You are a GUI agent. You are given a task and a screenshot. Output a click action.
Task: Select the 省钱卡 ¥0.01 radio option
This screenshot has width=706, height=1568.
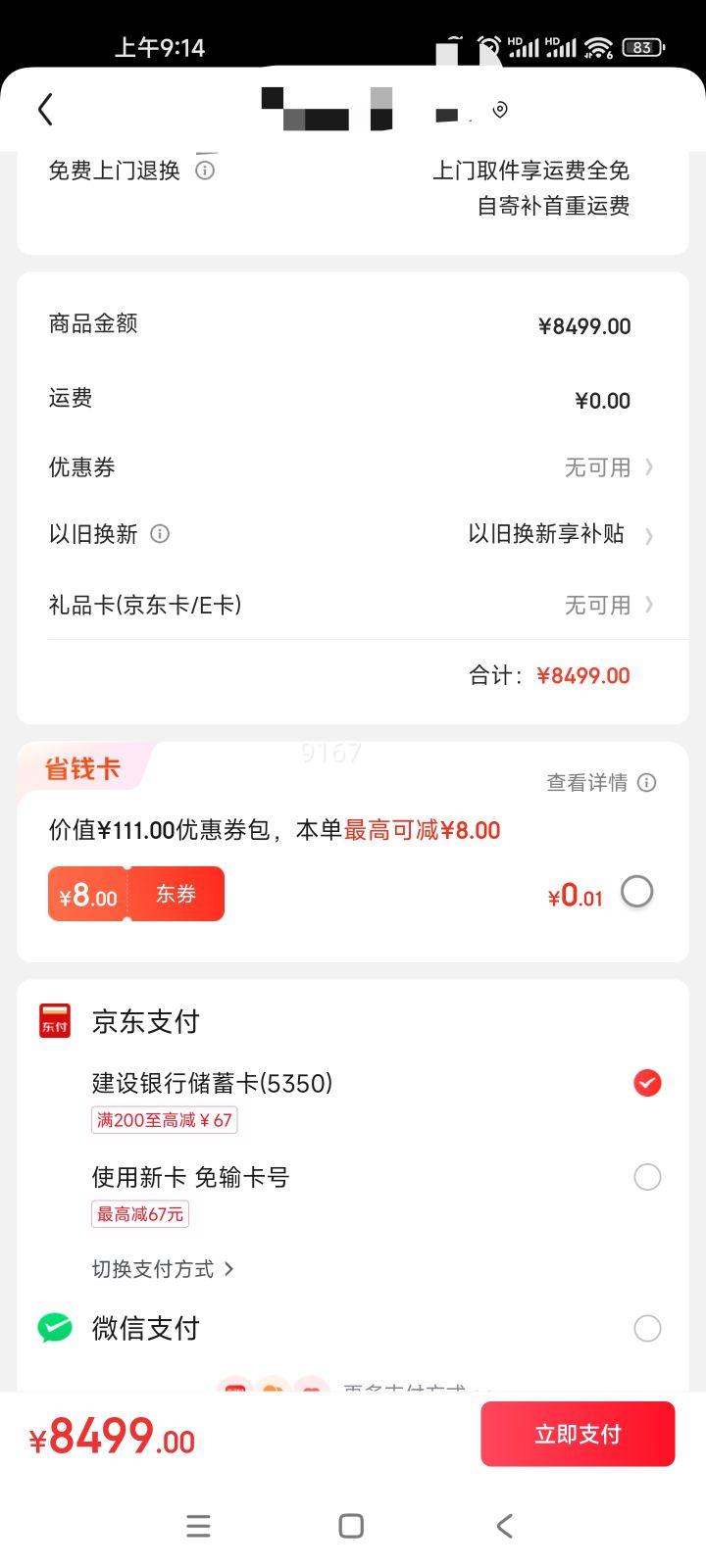click(x=637, y=893)
